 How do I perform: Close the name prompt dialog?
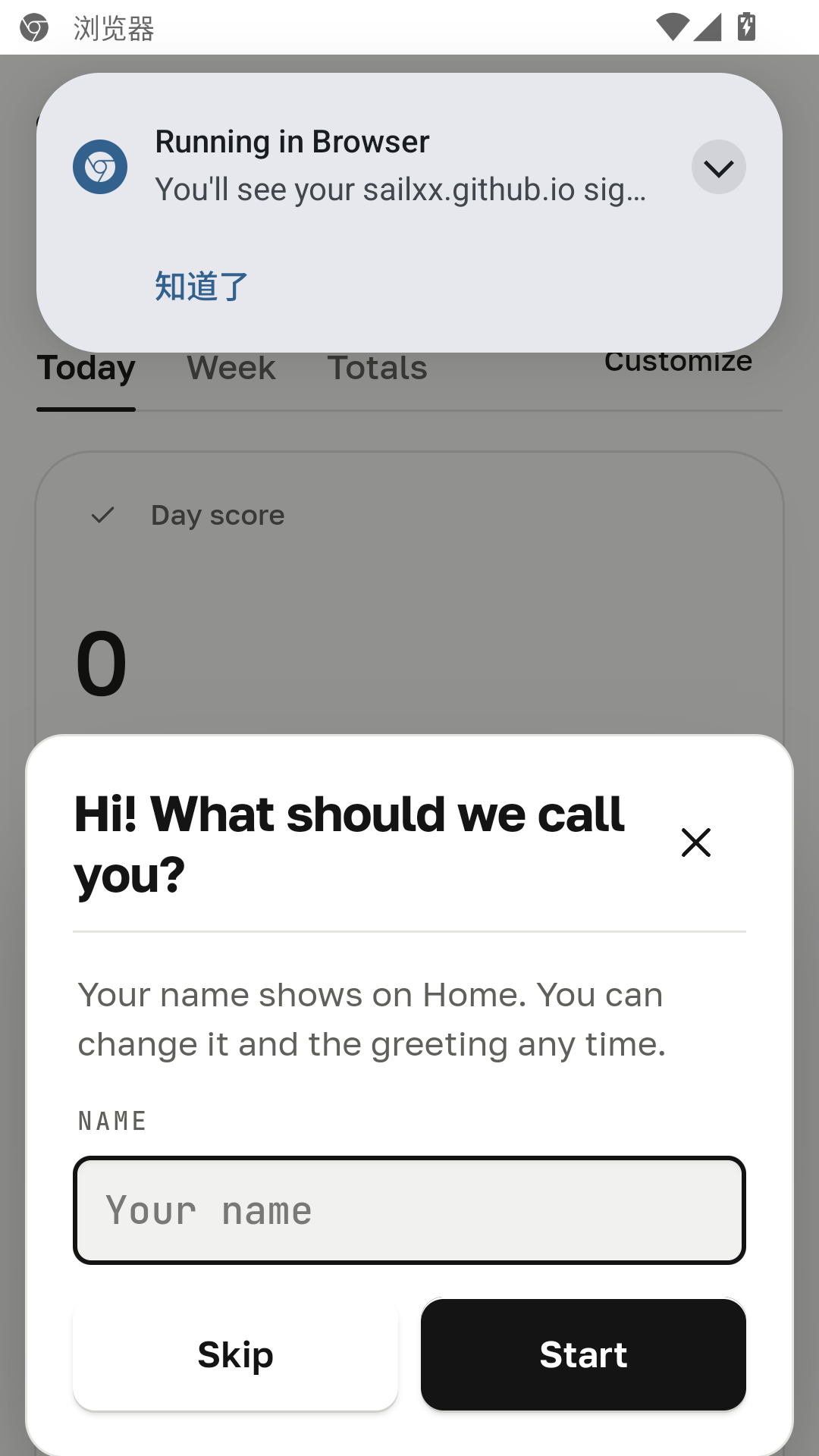point(695,843)
